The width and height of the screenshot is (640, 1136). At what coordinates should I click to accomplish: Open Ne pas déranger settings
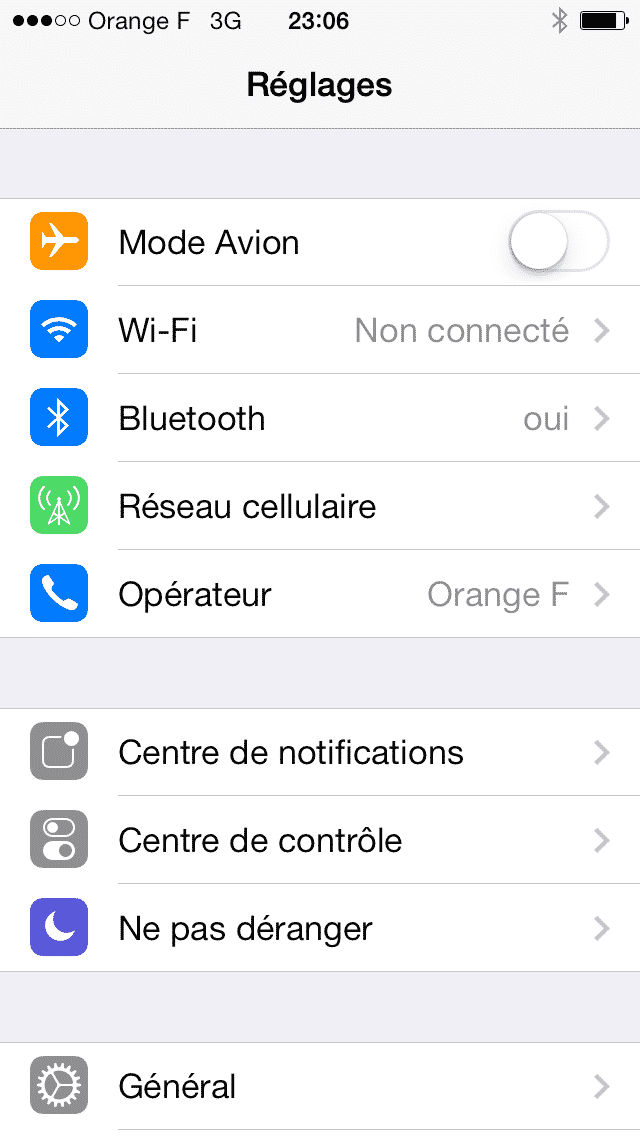(x=320, y=928)
